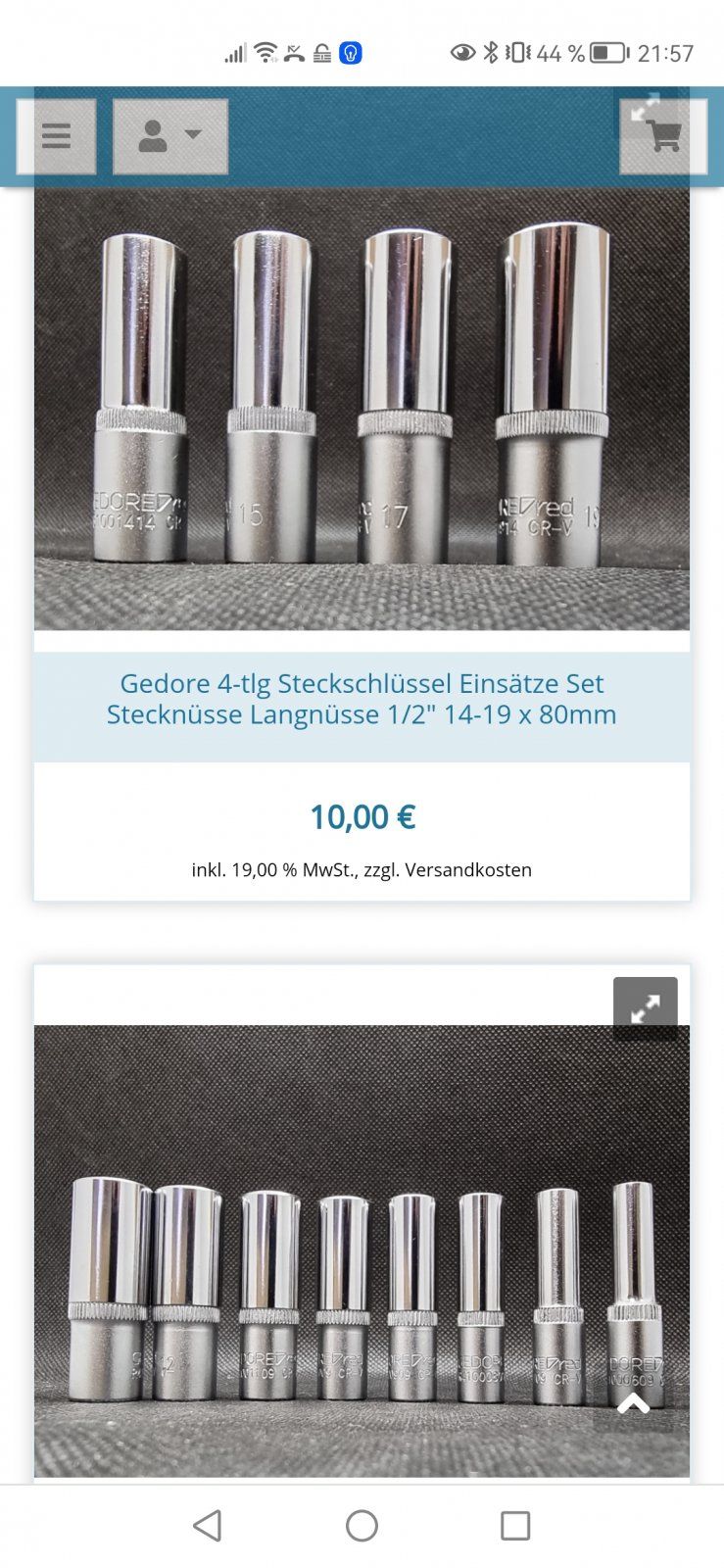The image size is (724, 1568).
Task: View the 4-piece long socket set image
Action: [362, 412]
